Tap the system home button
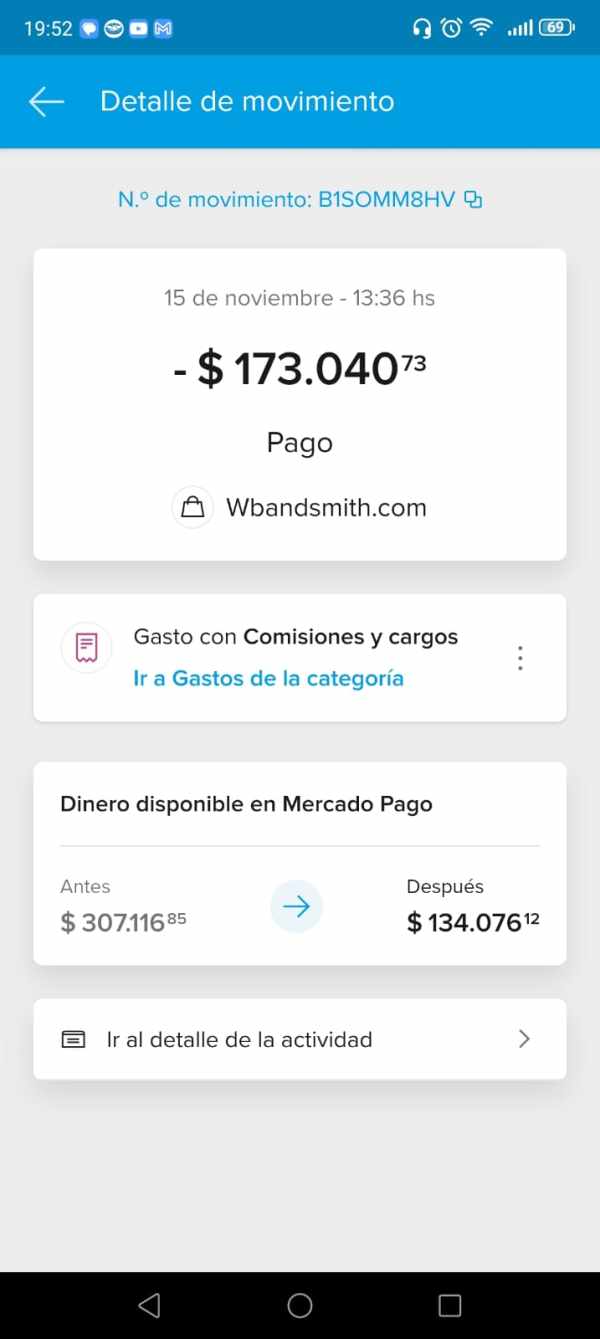This screenshot has height=1339, width=600. pos(300,1305)
